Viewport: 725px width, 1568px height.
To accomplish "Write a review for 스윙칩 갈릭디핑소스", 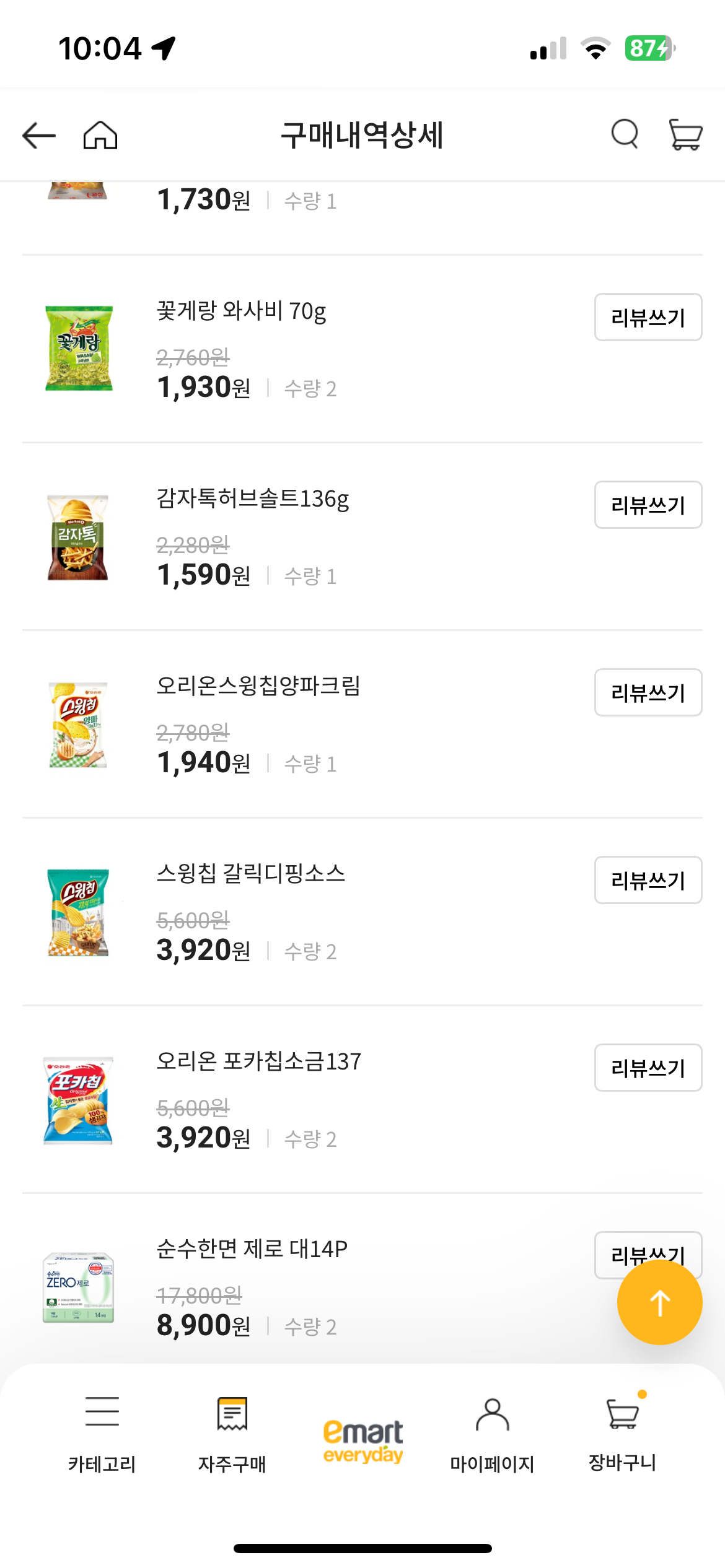I will pos(648,880).
